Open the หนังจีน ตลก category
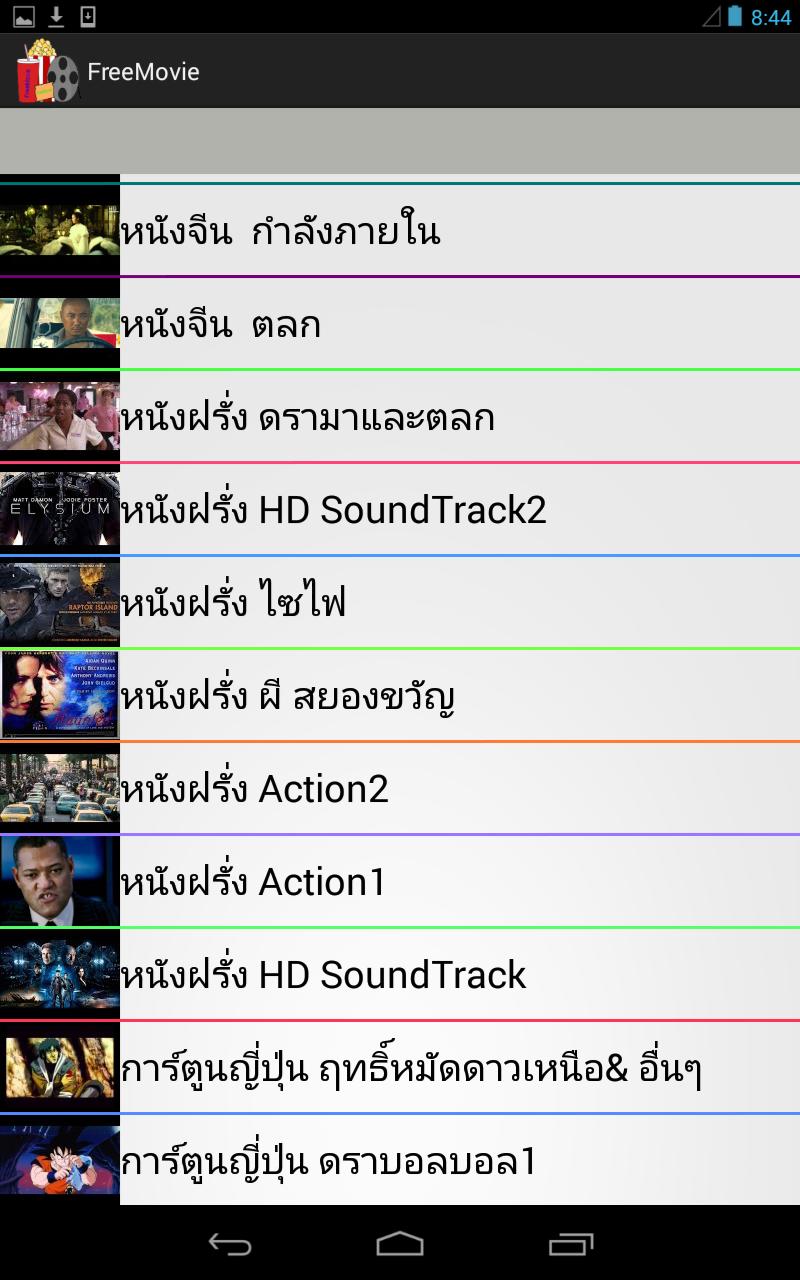 (400, 323)
